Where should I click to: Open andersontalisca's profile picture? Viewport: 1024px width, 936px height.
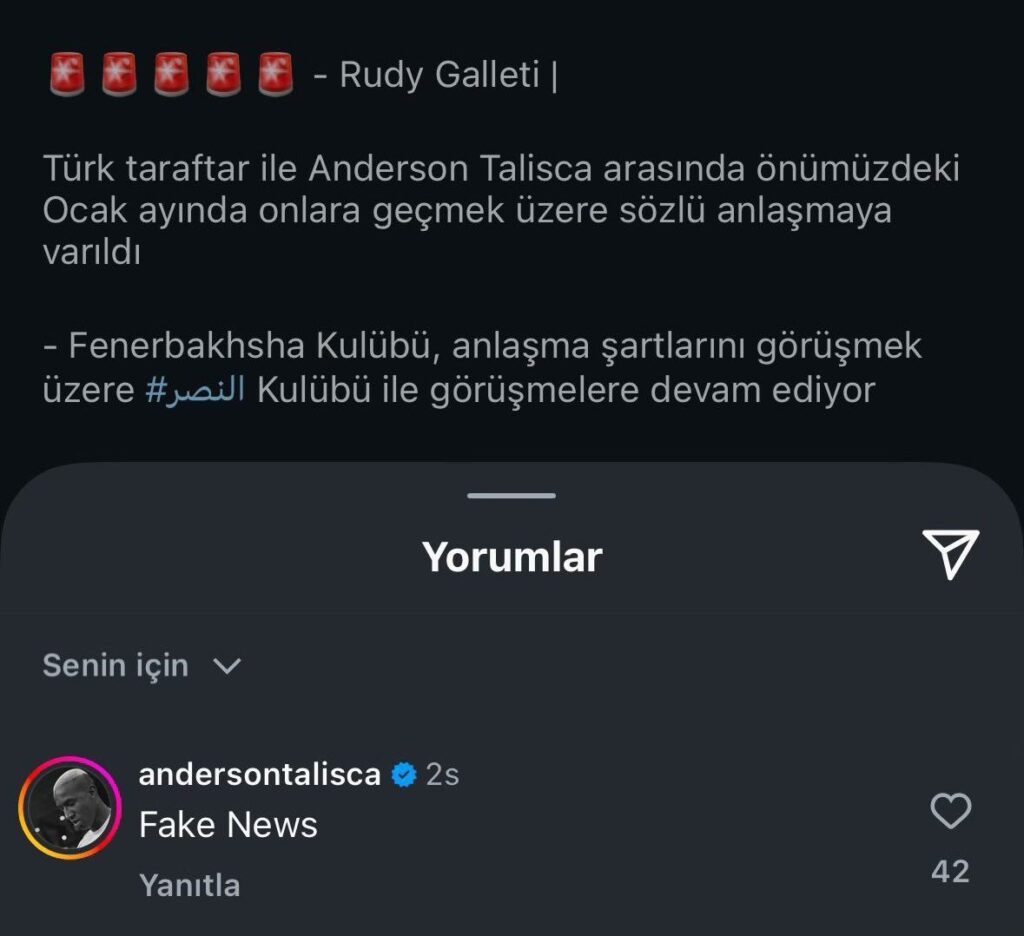70,808
